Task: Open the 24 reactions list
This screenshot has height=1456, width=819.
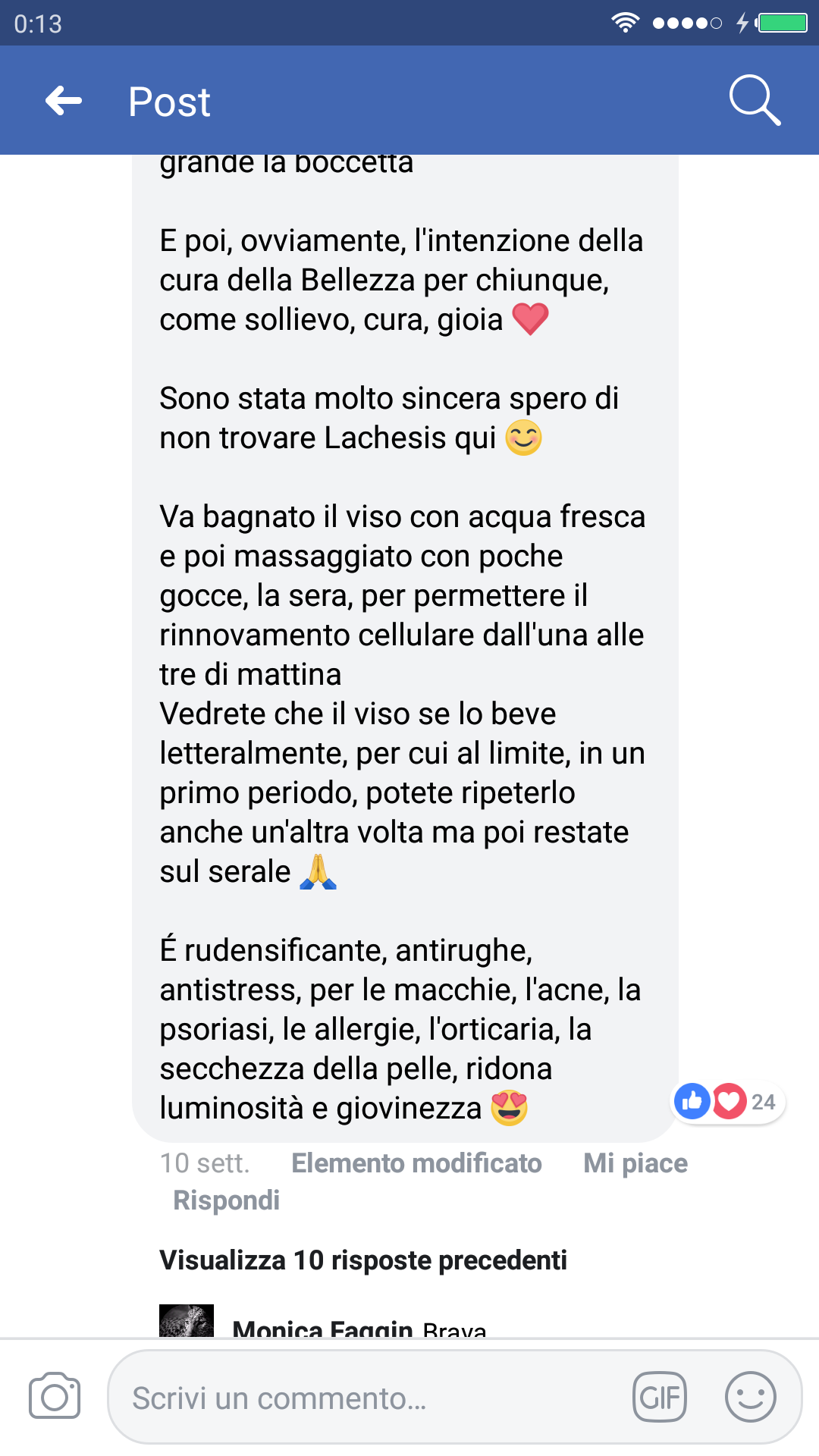Action: 728,1101
